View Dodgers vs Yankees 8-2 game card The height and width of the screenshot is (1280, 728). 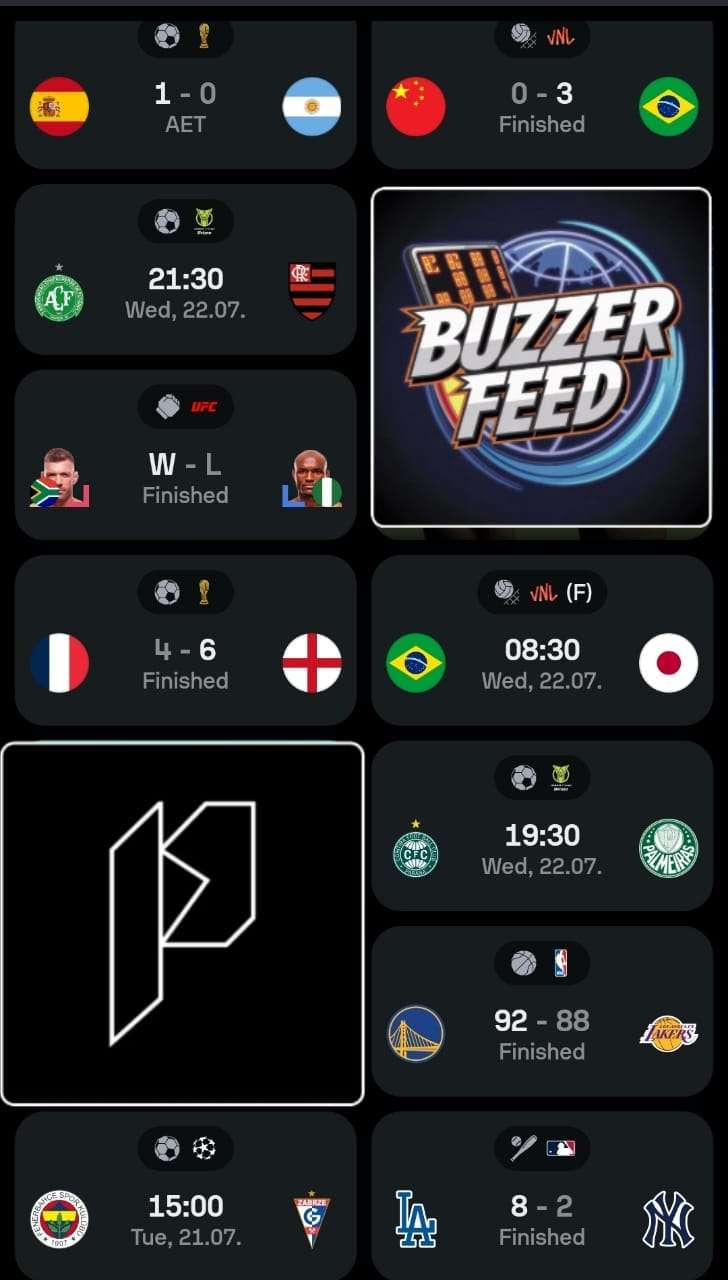click(541, 1196)
